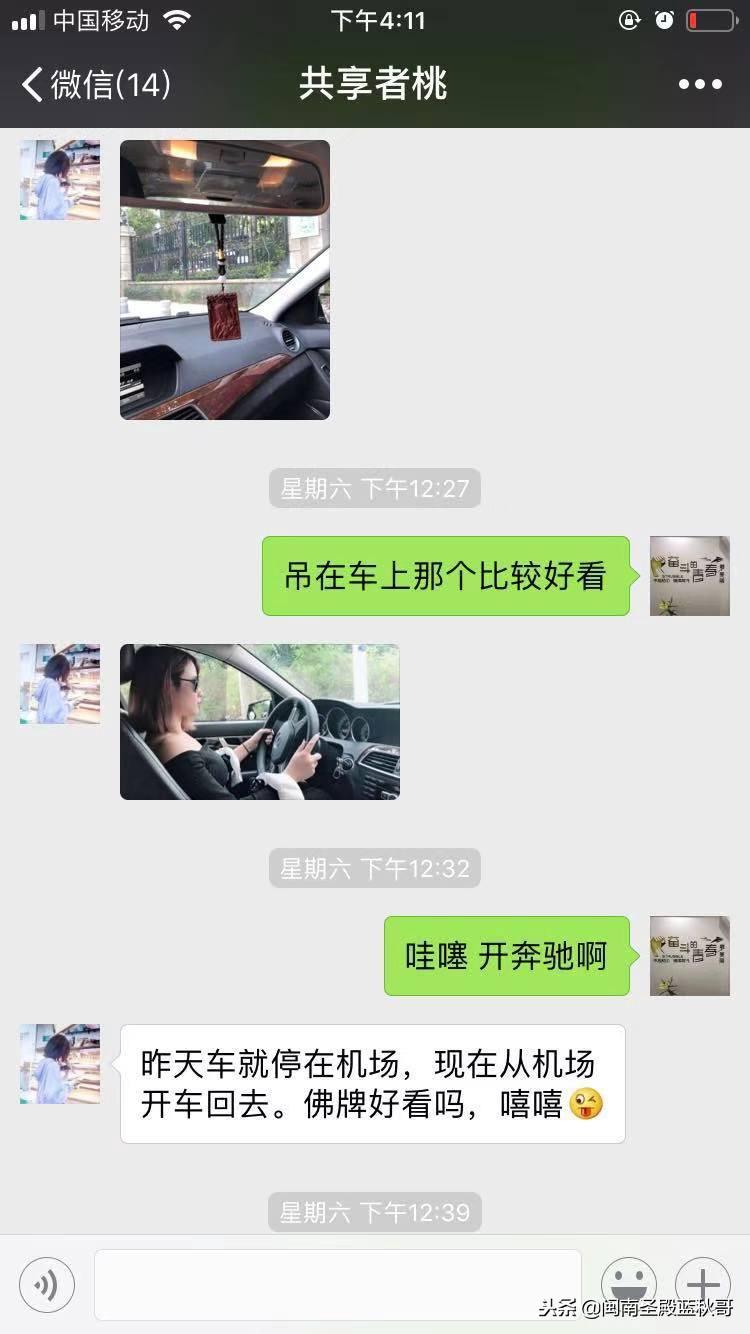
Task: Open the chat info overflow menu
Action: click(700, 84)
